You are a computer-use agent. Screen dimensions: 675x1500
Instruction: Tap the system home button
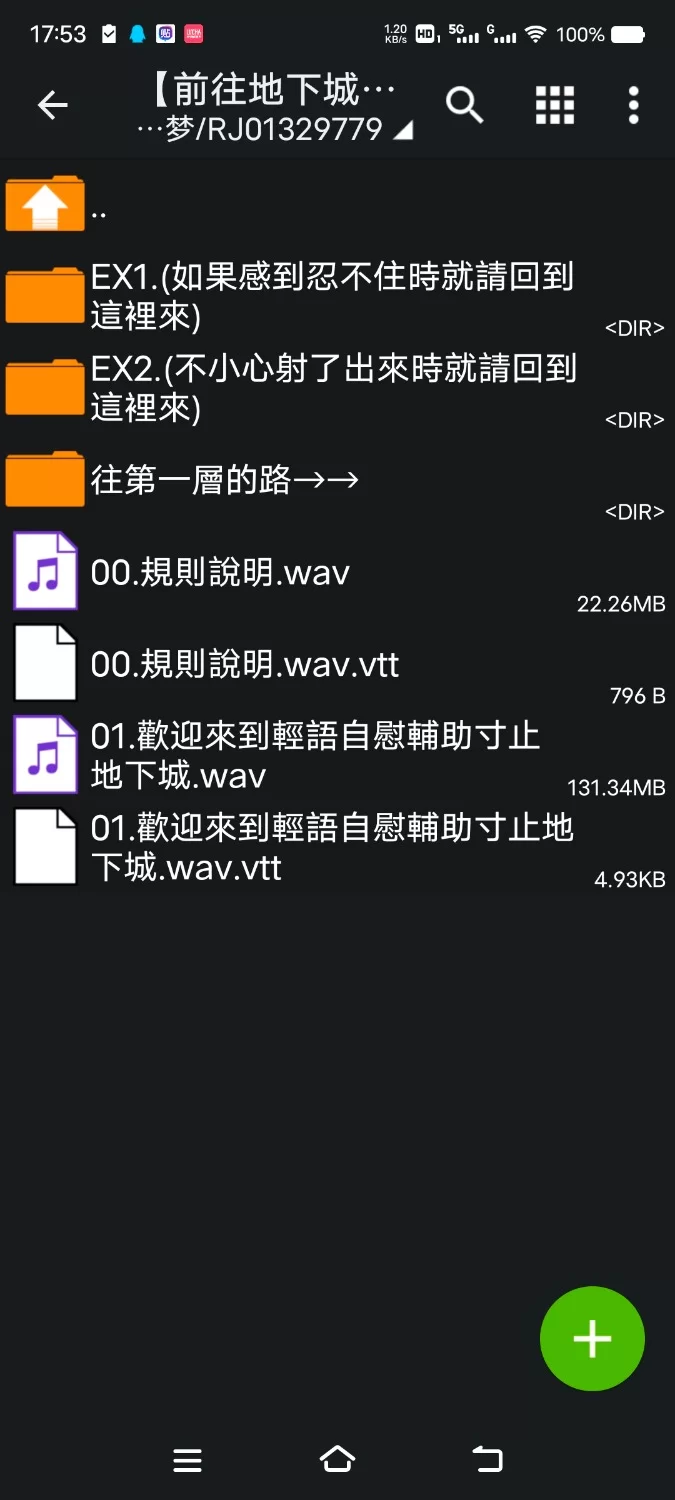point(337,1459)
